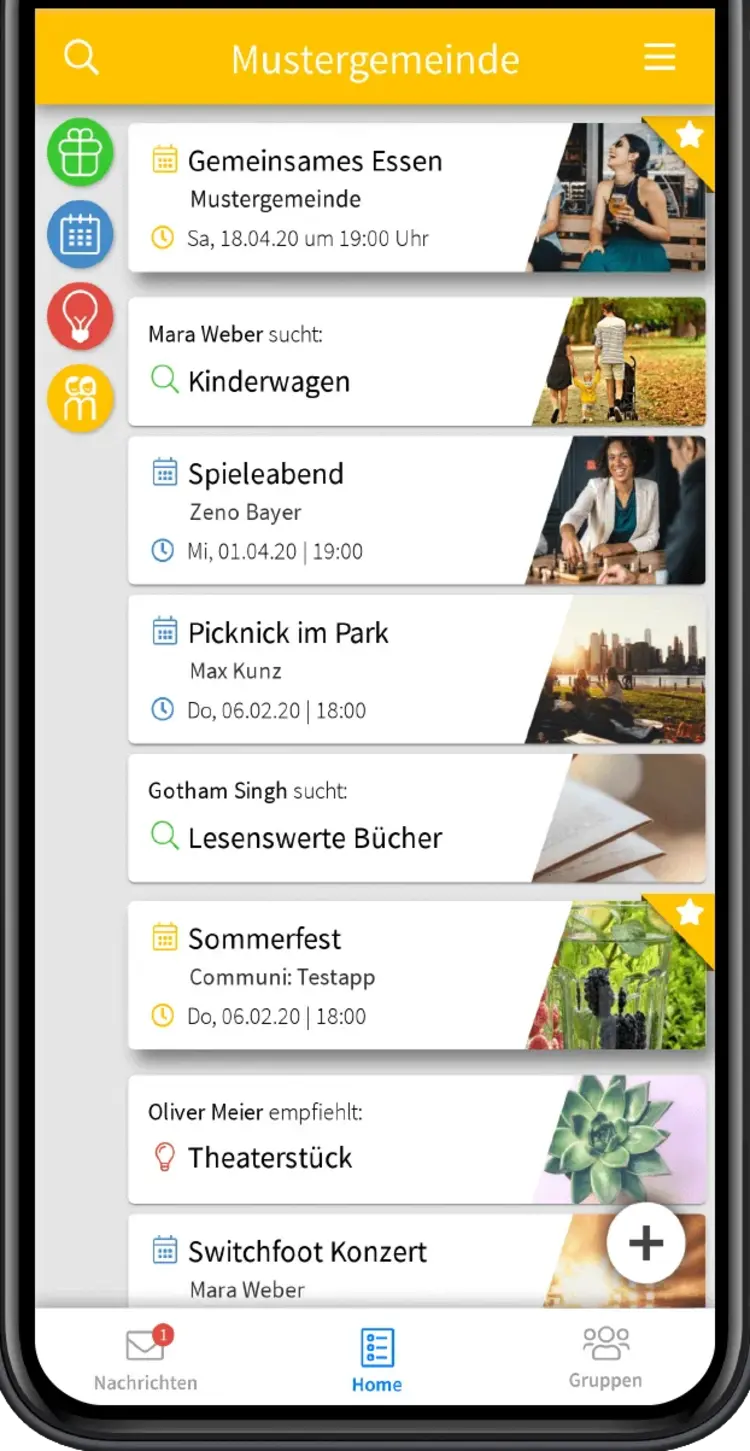
Task: Create a new post with plus button
Action: click(645, 1243)
